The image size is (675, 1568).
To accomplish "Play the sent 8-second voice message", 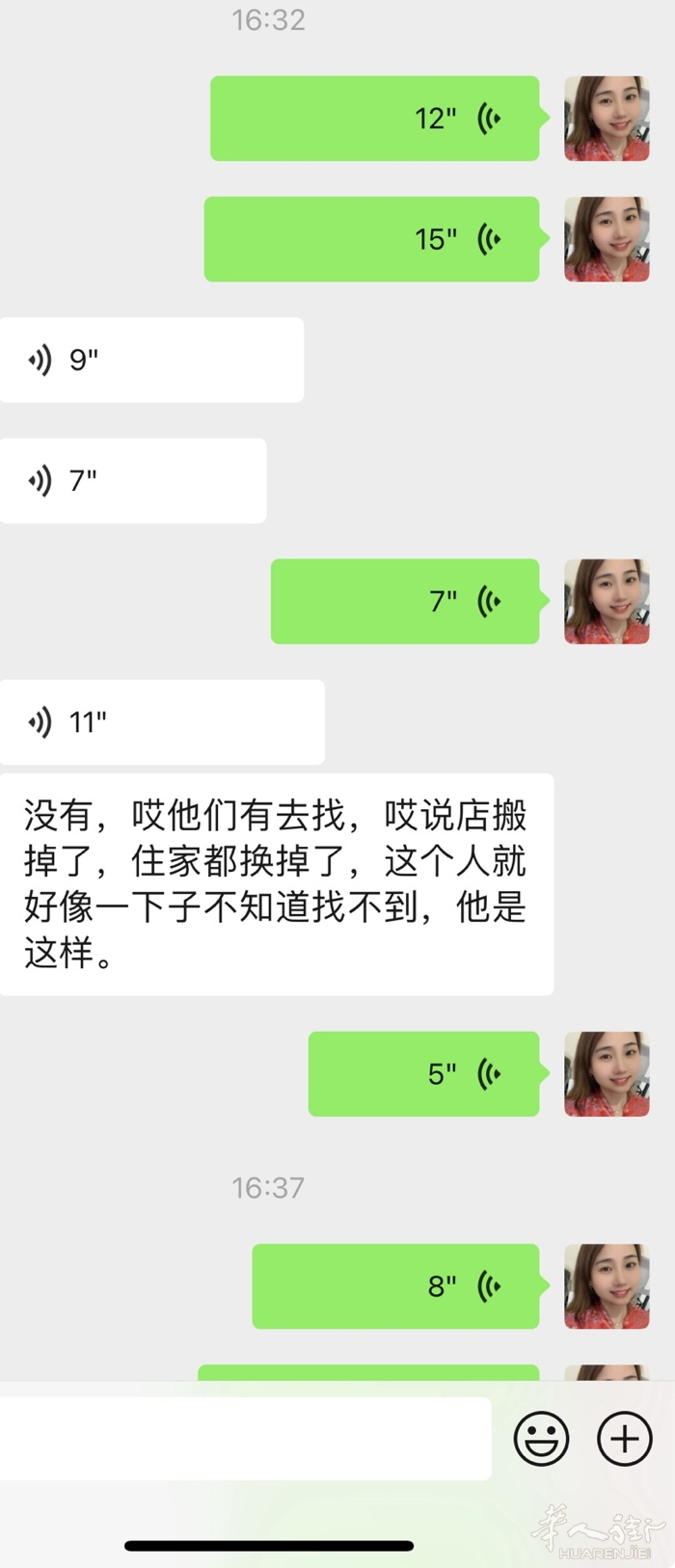I will coord(395,1285).
